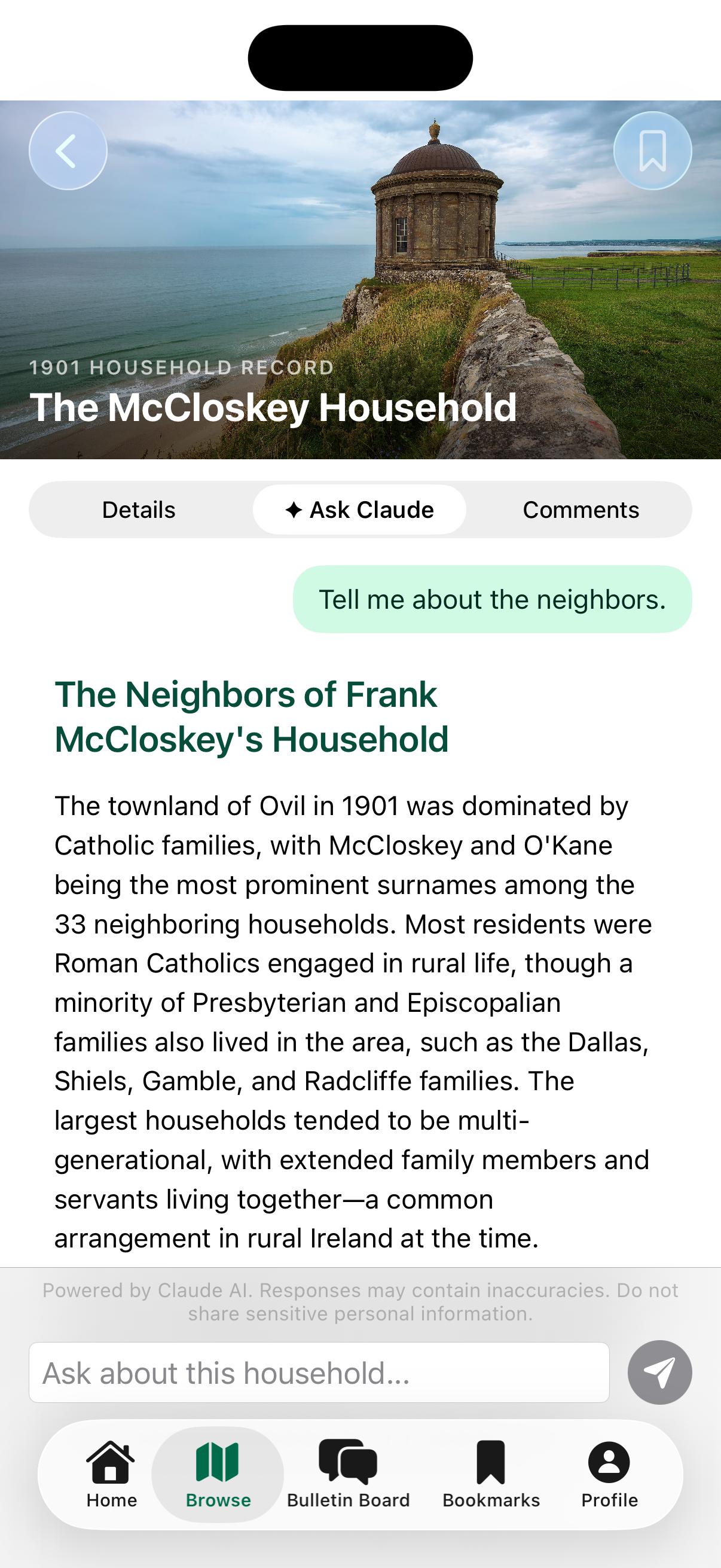The height and width of the screenshot is (1568, 721).
Task: Open the Comments tab
Action: [x=581, y=510]
